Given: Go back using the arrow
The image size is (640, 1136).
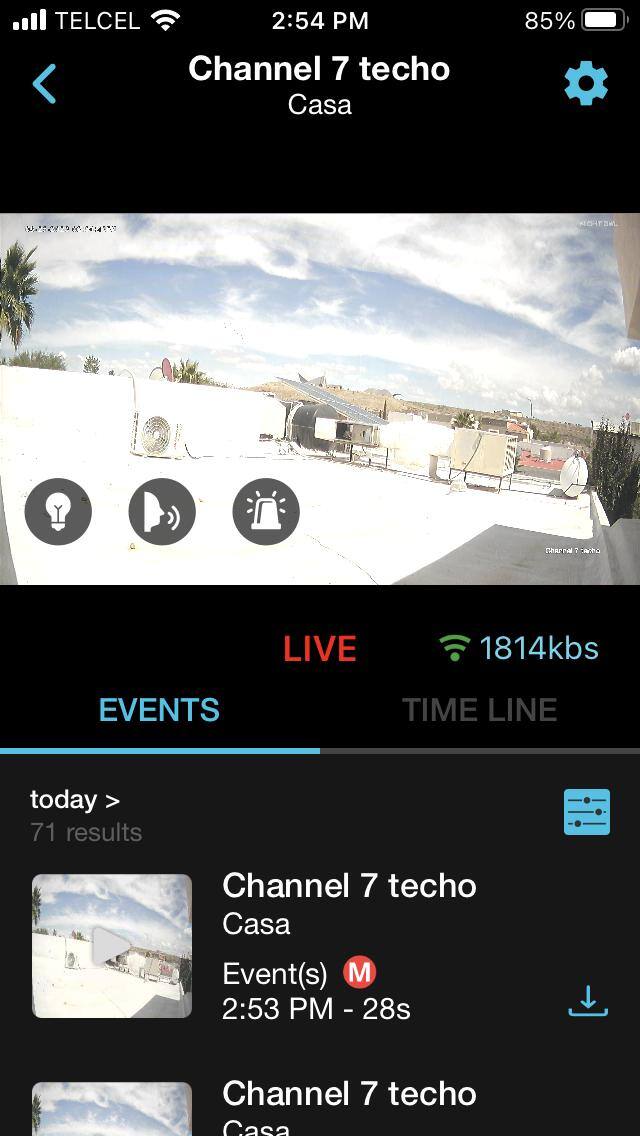Looking at the screenshot, I should click(45, 85).
